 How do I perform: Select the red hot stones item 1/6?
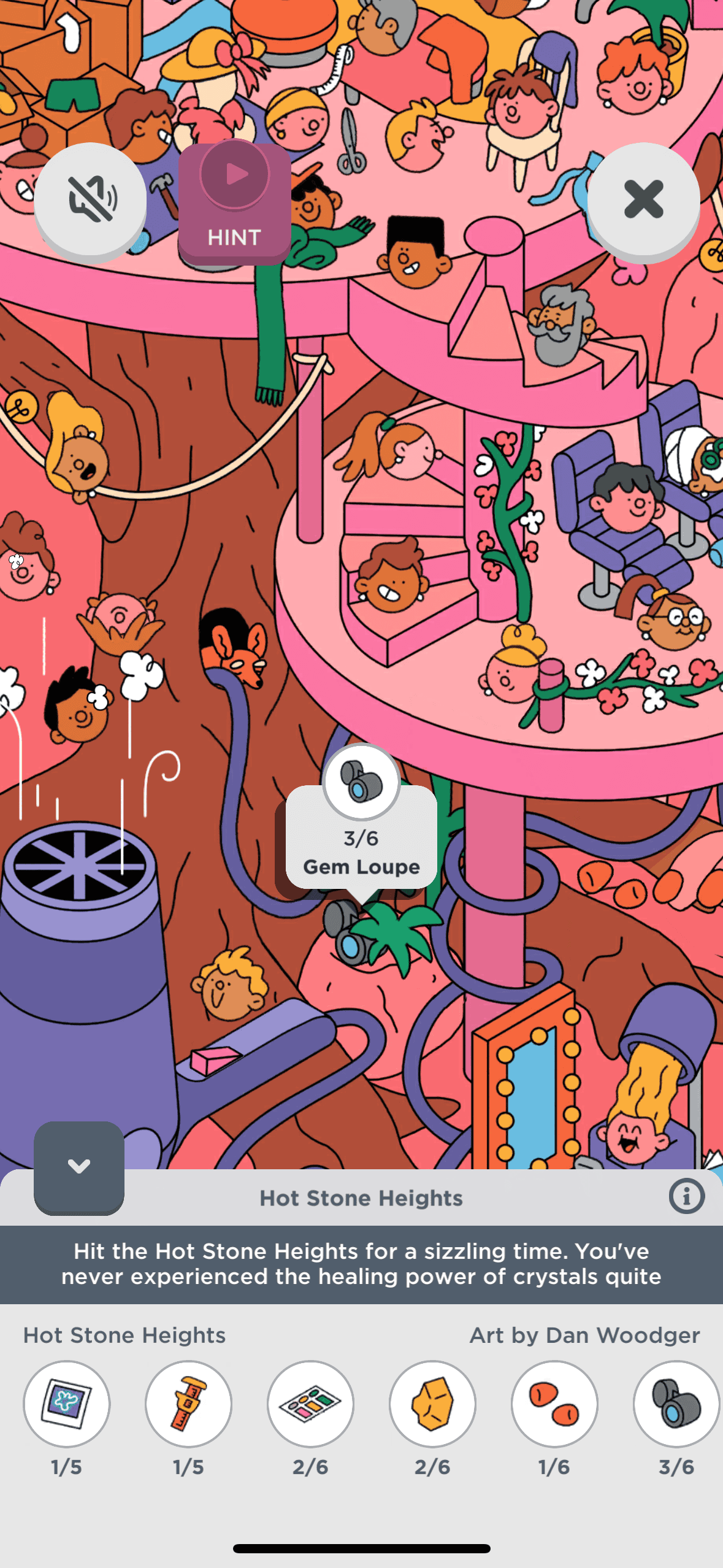point(554,1403)
